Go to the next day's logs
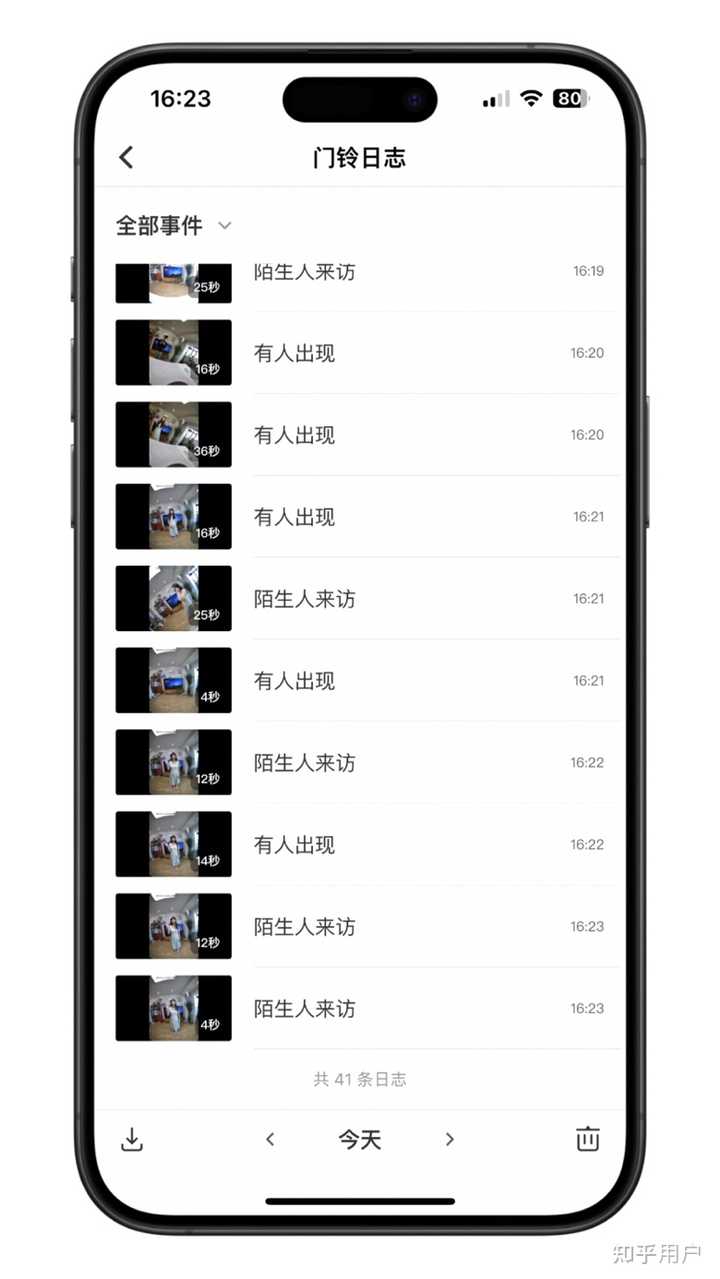 [x=449, y=1139]
